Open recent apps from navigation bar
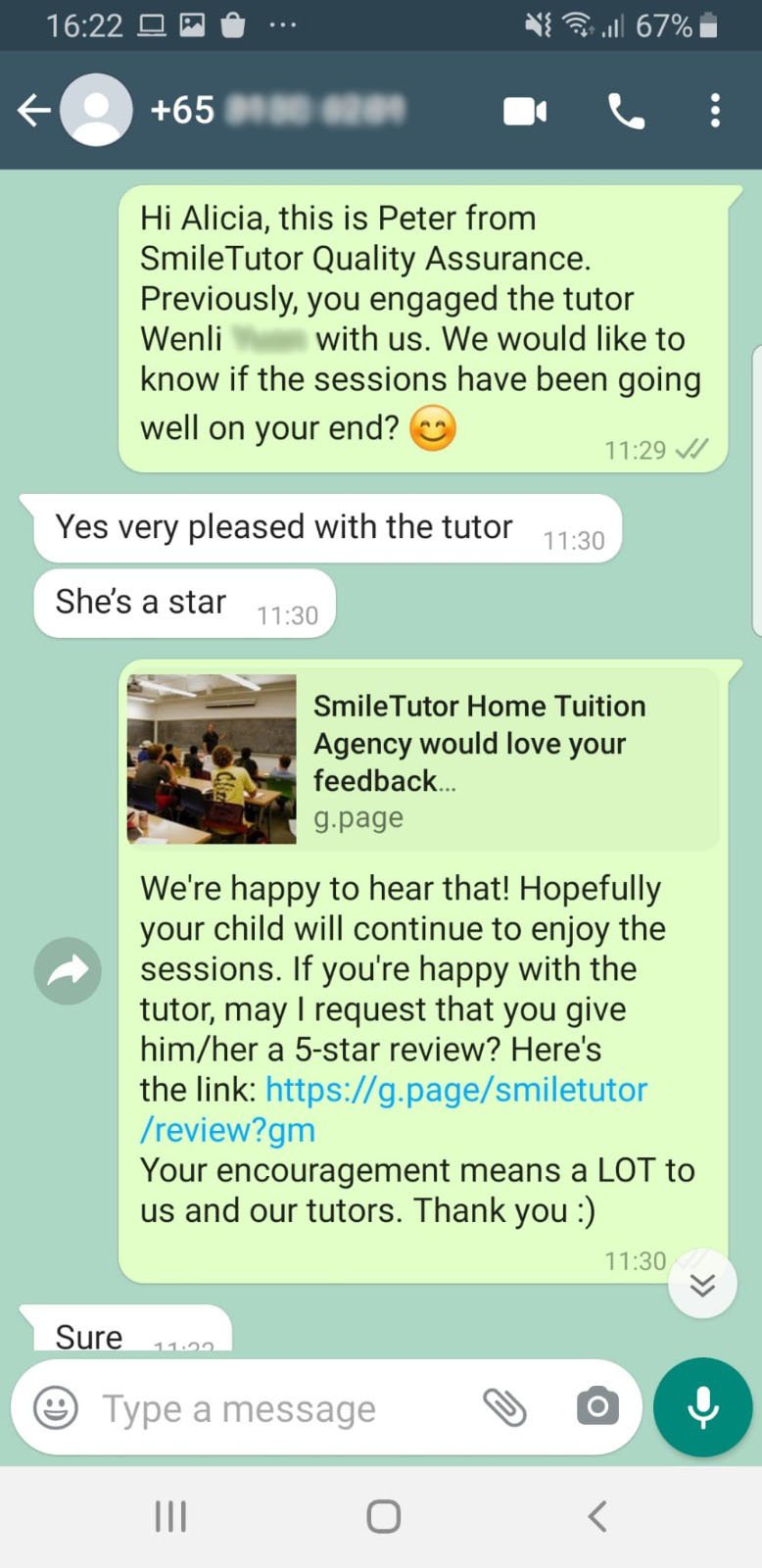 (170, 1516)
